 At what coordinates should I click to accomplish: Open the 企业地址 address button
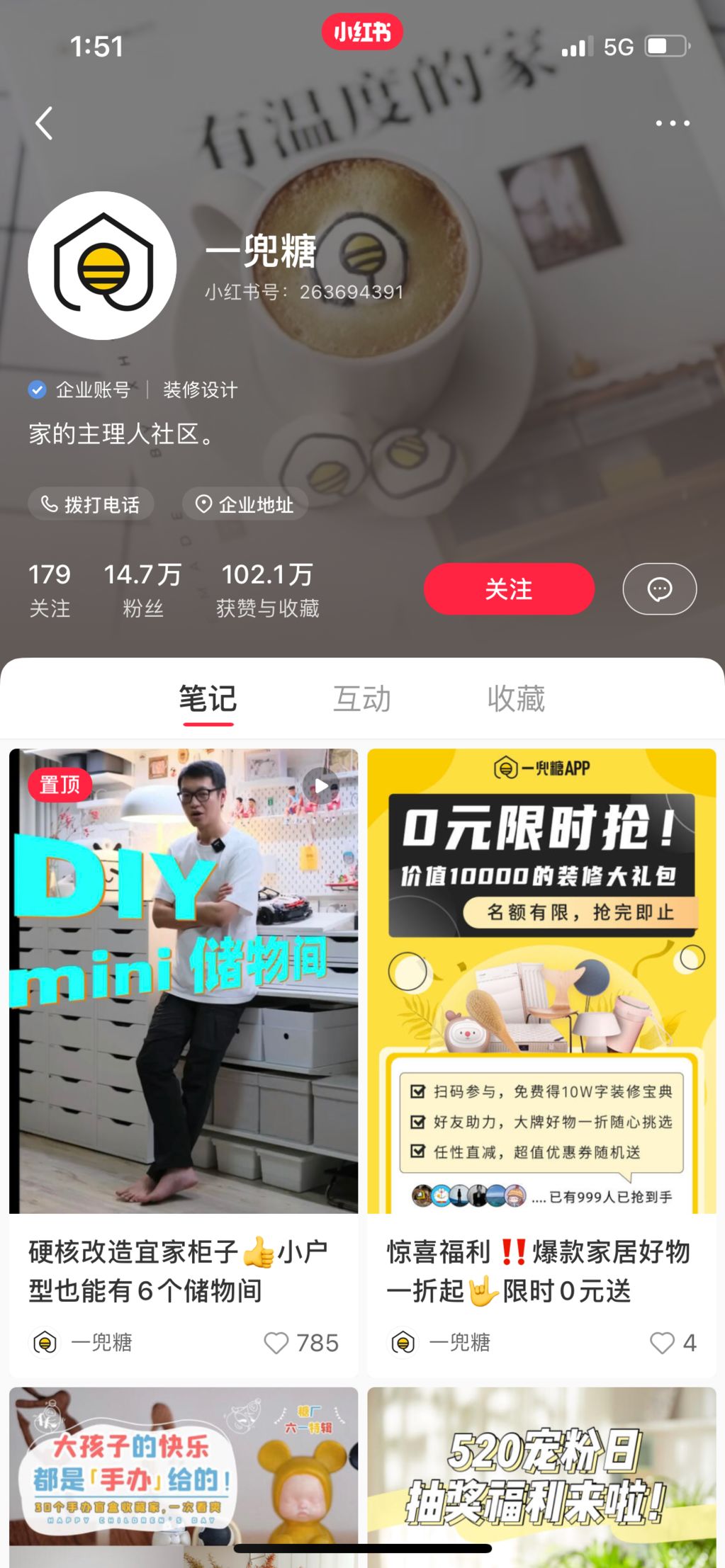pos(245,504)
